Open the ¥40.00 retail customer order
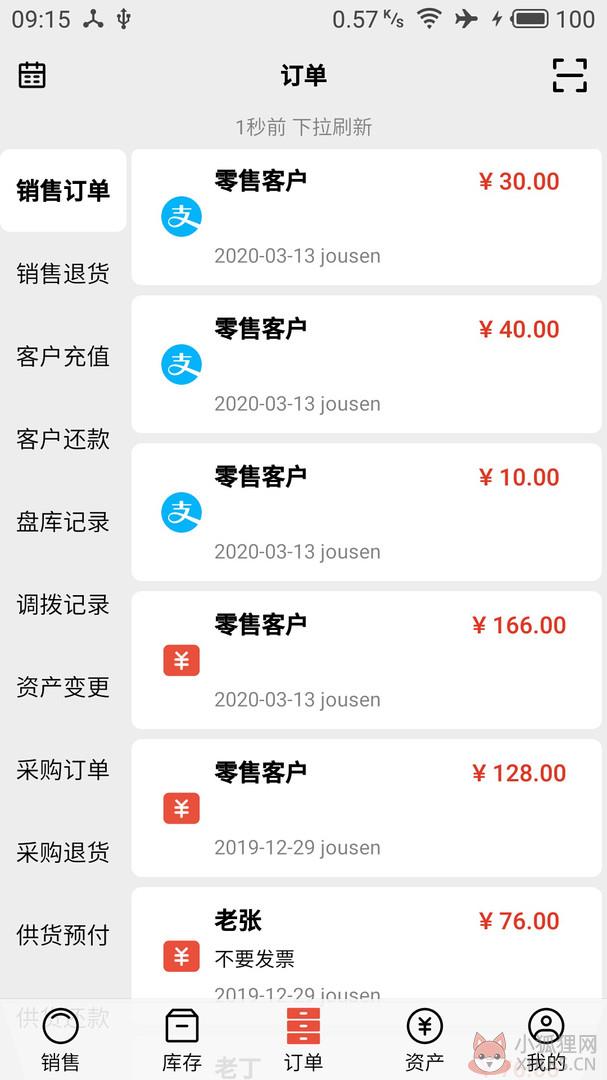Screen dimensions: 607x1080 (x=367, y=364)
